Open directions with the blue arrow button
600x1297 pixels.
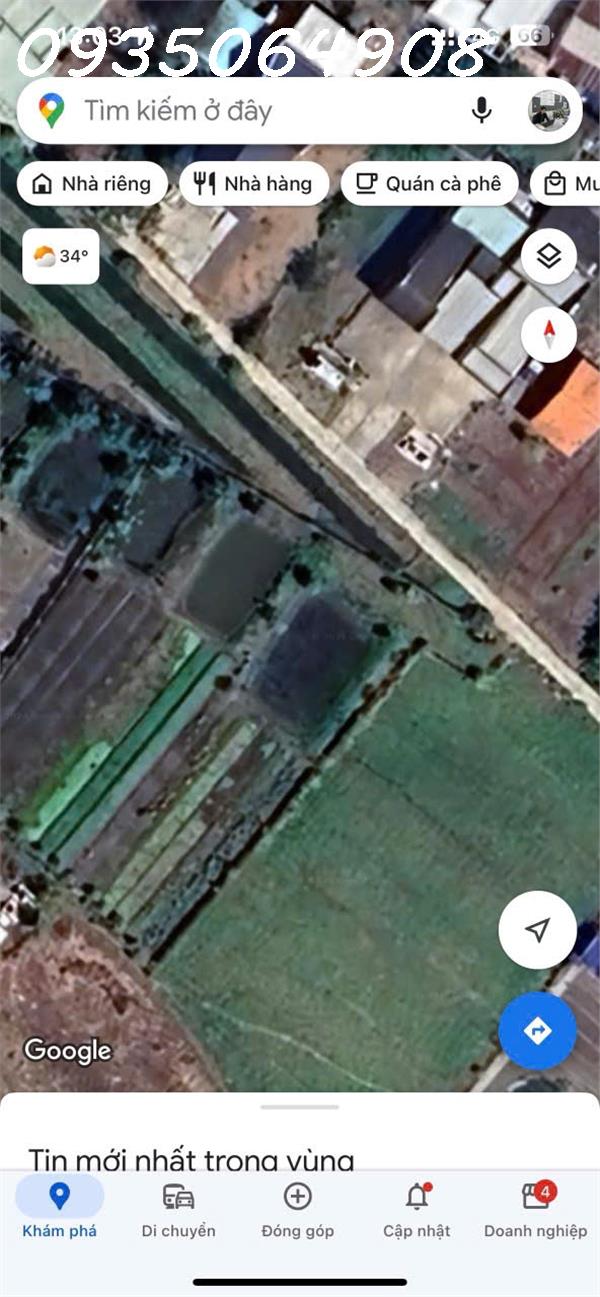[x=537, y=1030]
